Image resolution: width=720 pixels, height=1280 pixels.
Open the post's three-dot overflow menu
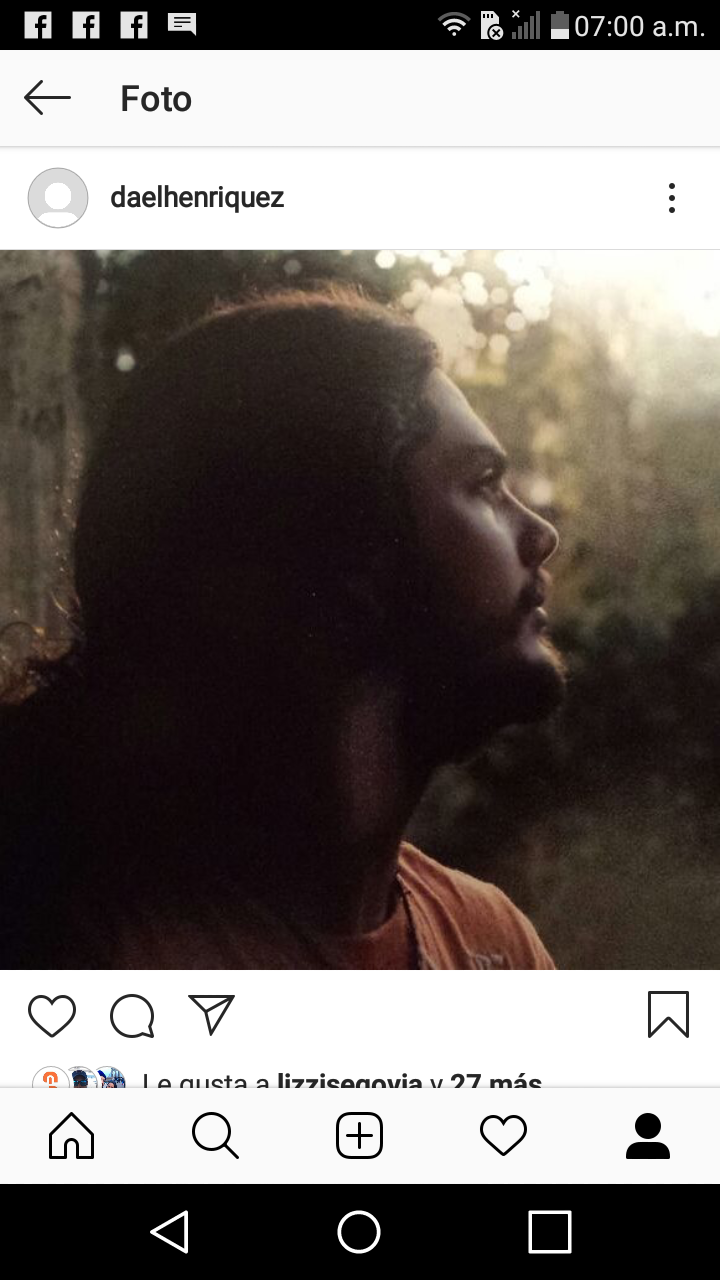click(672, 198)
